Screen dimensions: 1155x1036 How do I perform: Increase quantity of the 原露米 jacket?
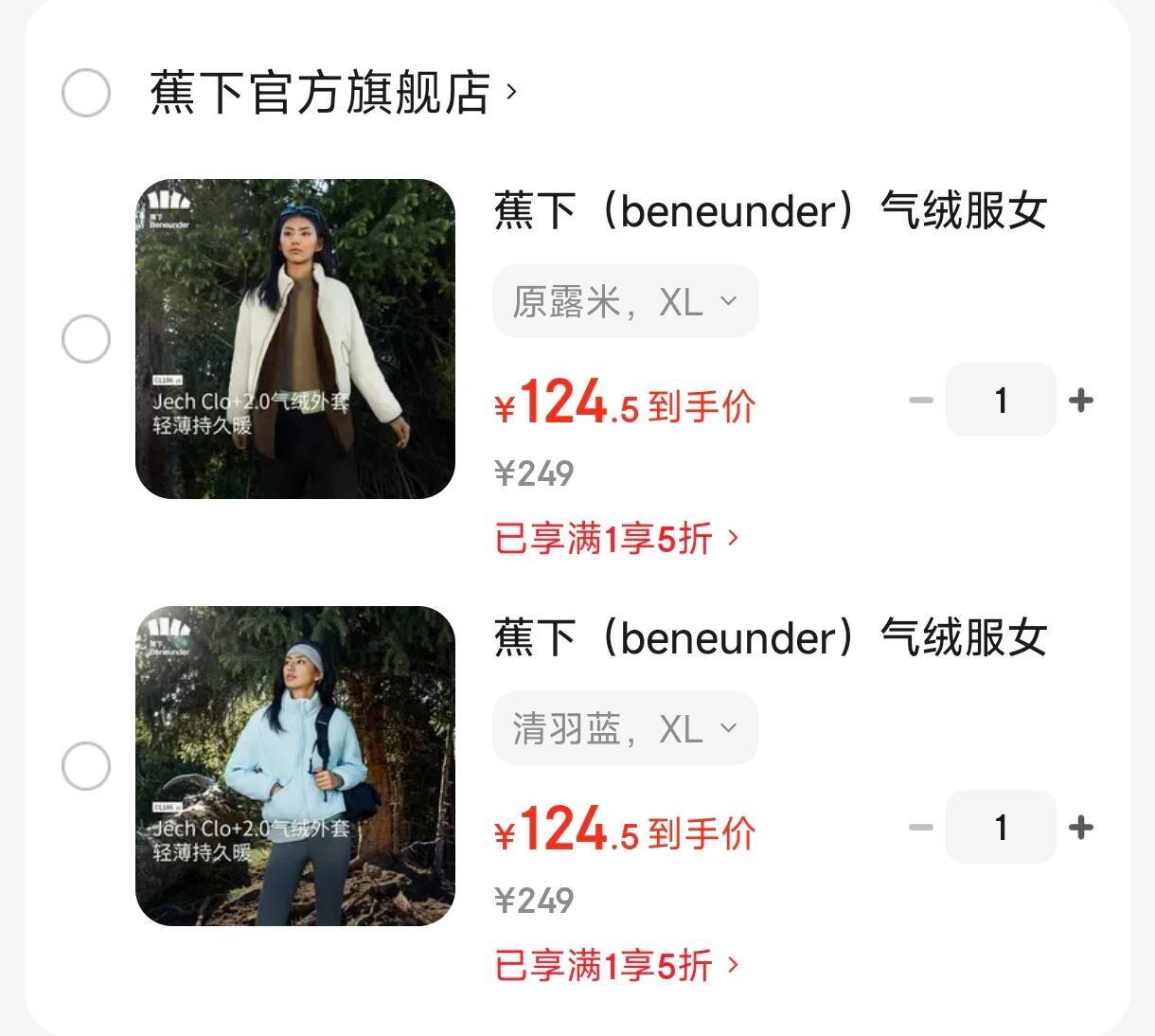pos(1080,401)
